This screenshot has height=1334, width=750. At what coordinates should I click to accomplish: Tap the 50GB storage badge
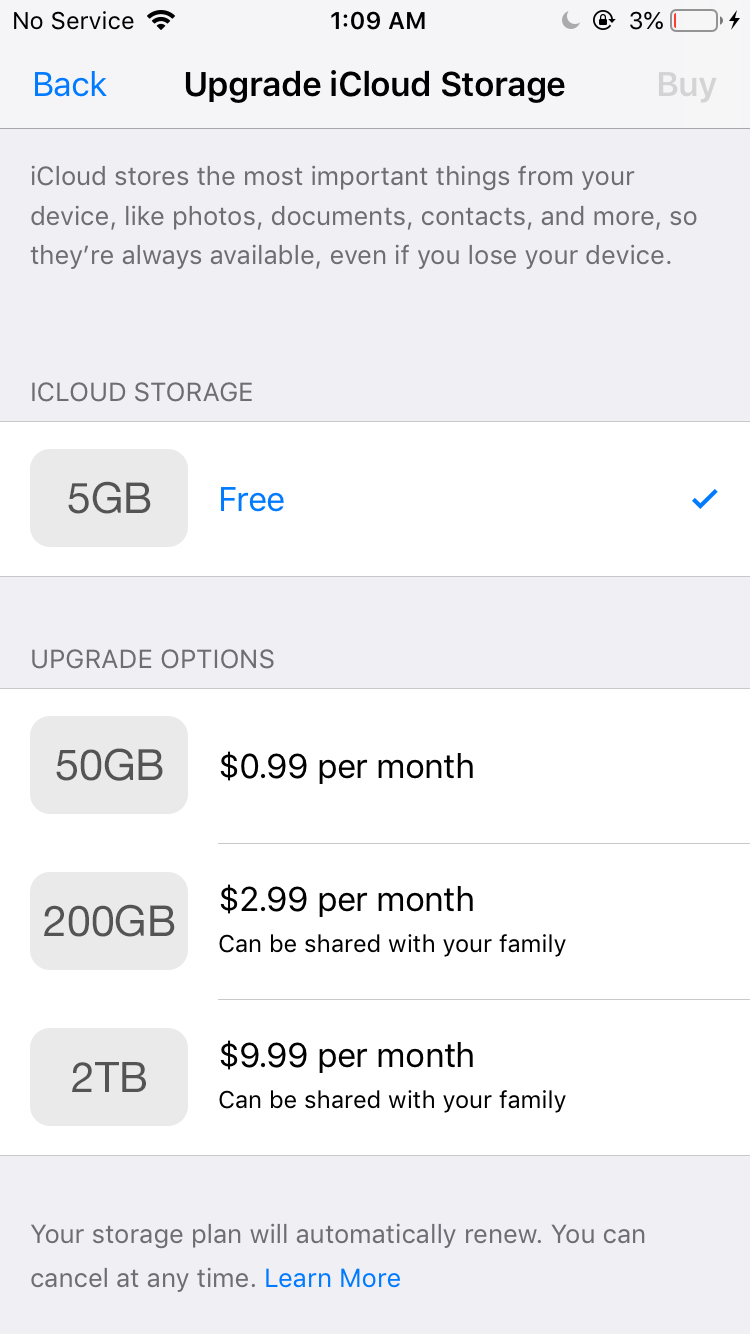pos(108,764)
